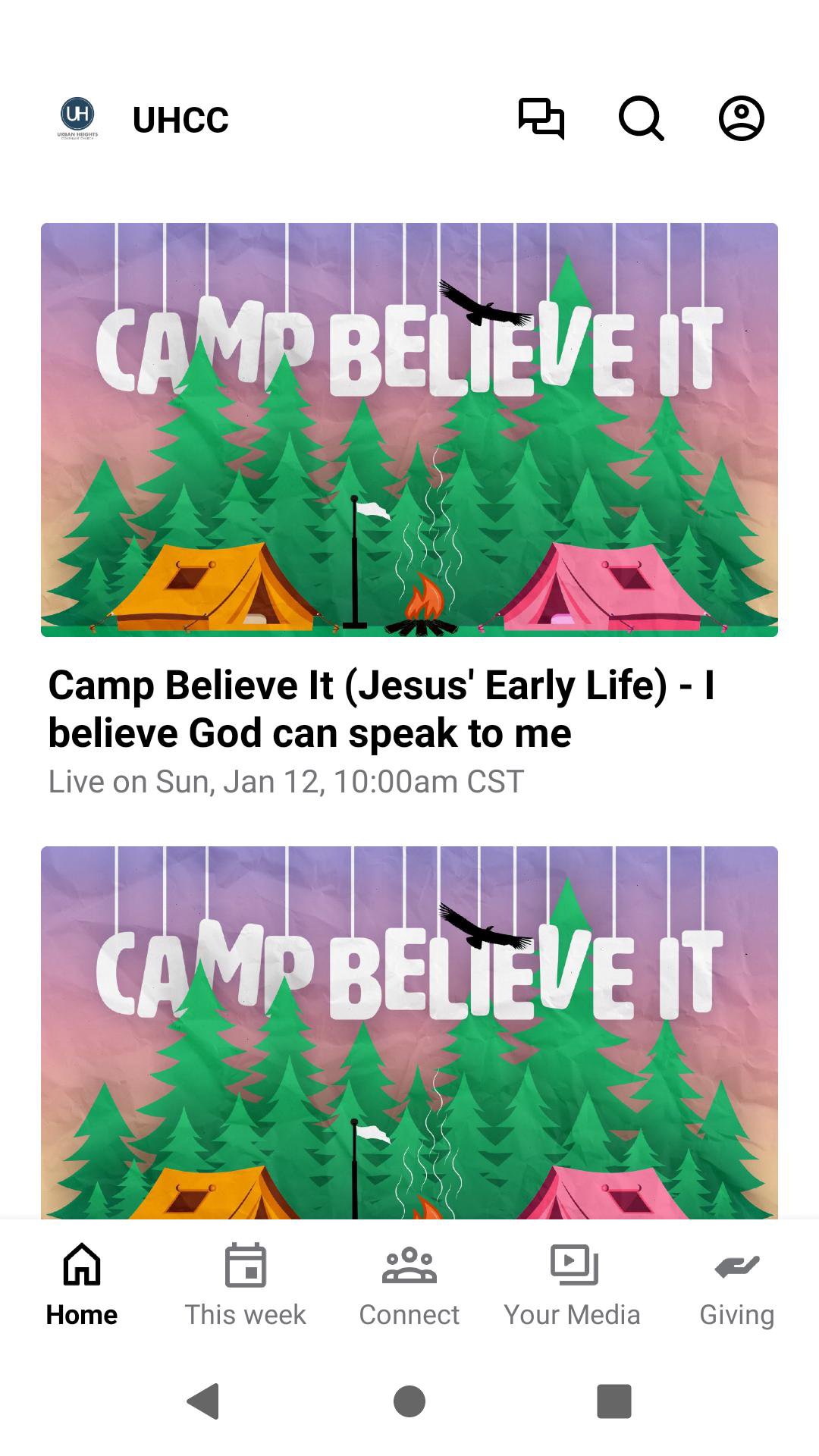Open the second Camp Believe It card
This screenshot has height=1456, width=819.
[409, 1031]
